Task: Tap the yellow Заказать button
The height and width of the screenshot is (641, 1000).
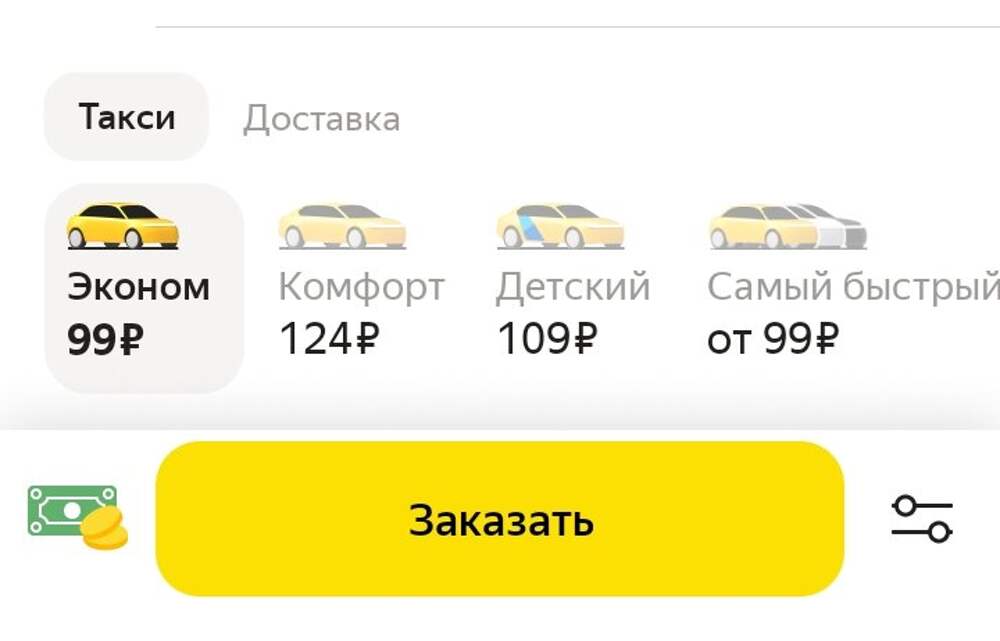Action: [x=500, y=520]
